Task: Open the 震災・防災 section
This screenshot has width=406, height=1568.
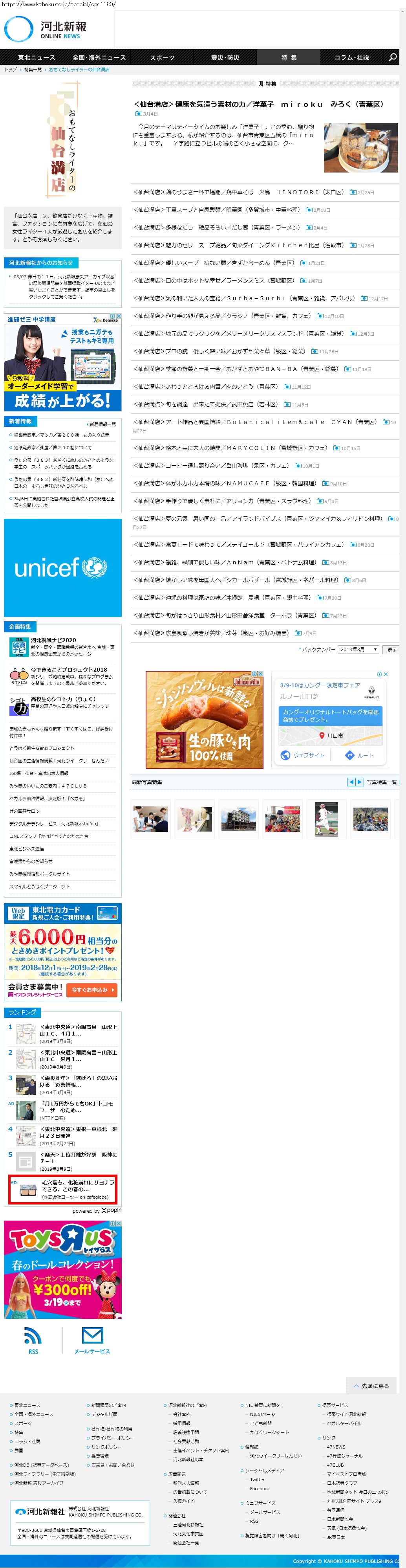Action: click(x=225, y=57)
